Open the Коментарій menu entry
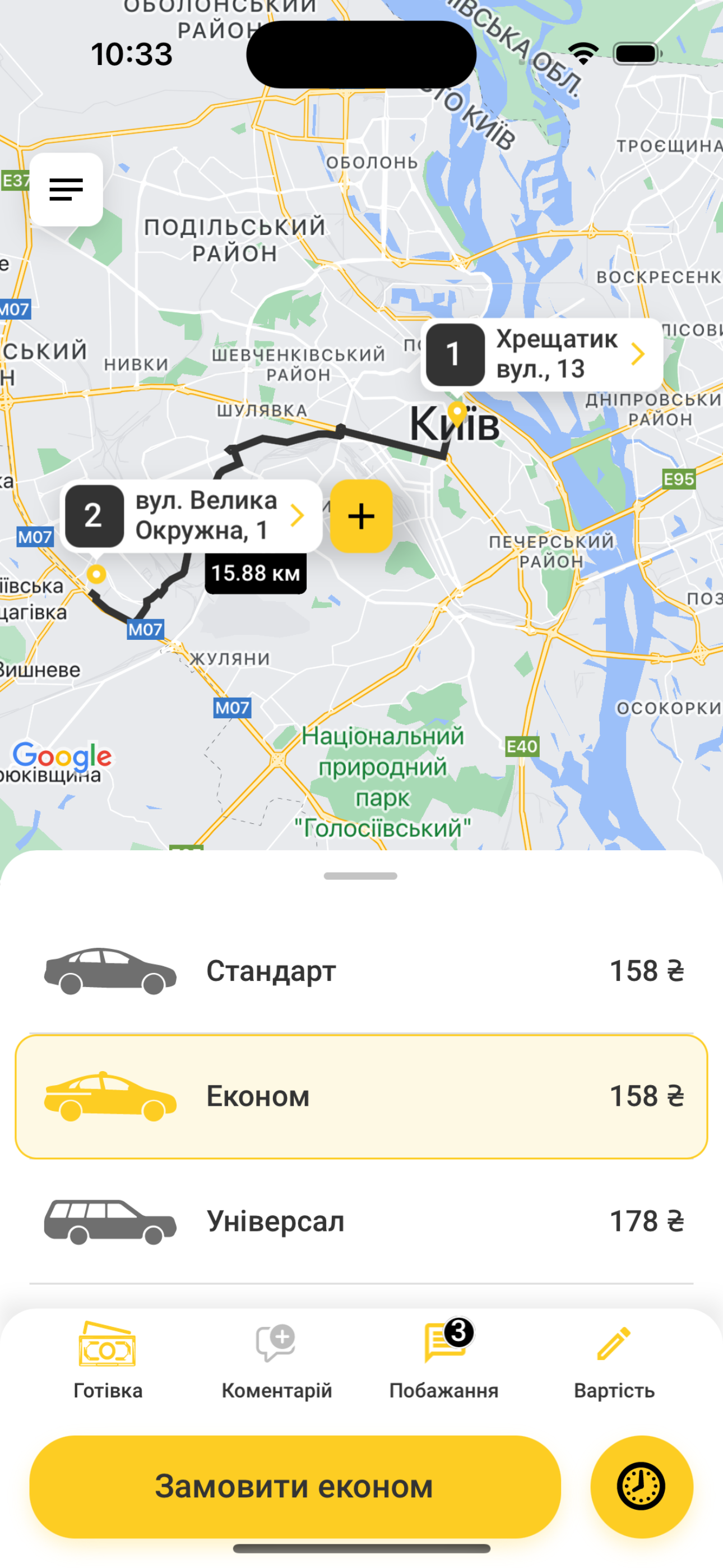This screenshot has width=723, height=1568. pyautogui.click(x=277, y=1391)
